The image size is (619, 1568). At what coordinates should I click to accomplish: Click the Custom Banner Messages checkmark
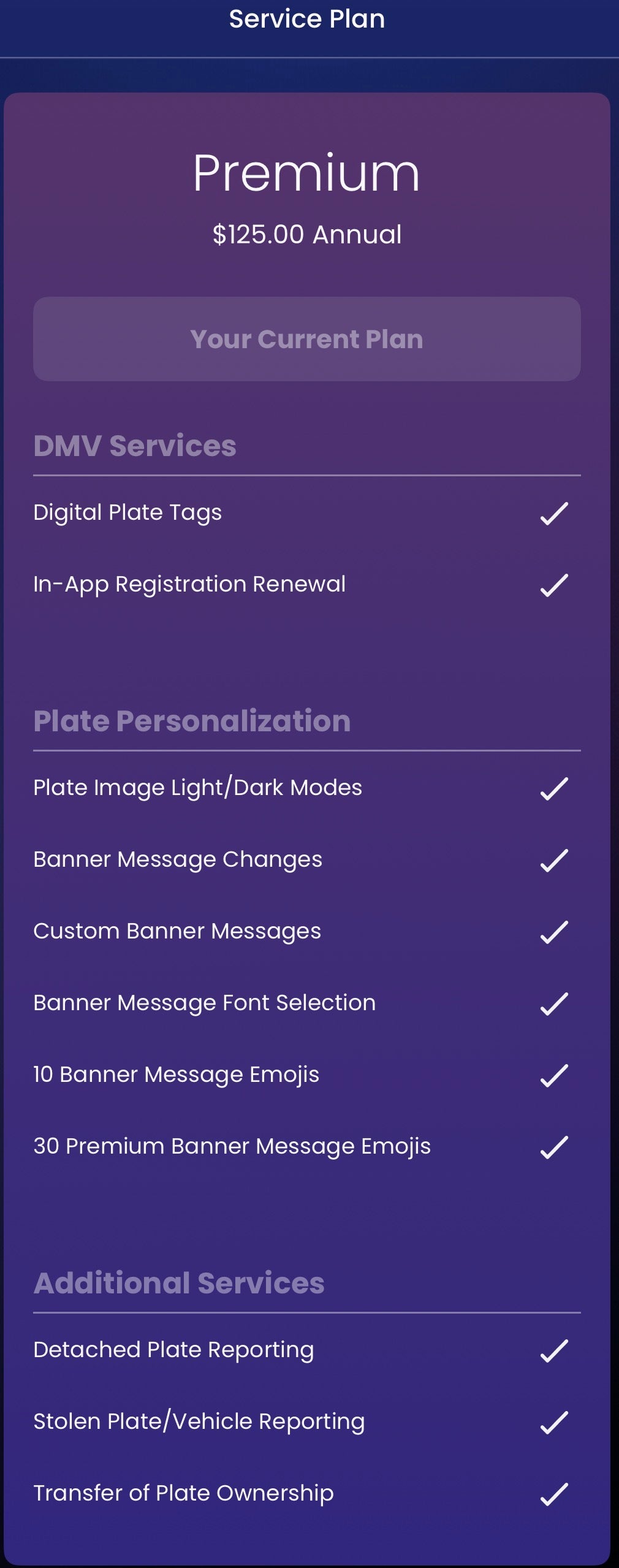click(555, 932)
